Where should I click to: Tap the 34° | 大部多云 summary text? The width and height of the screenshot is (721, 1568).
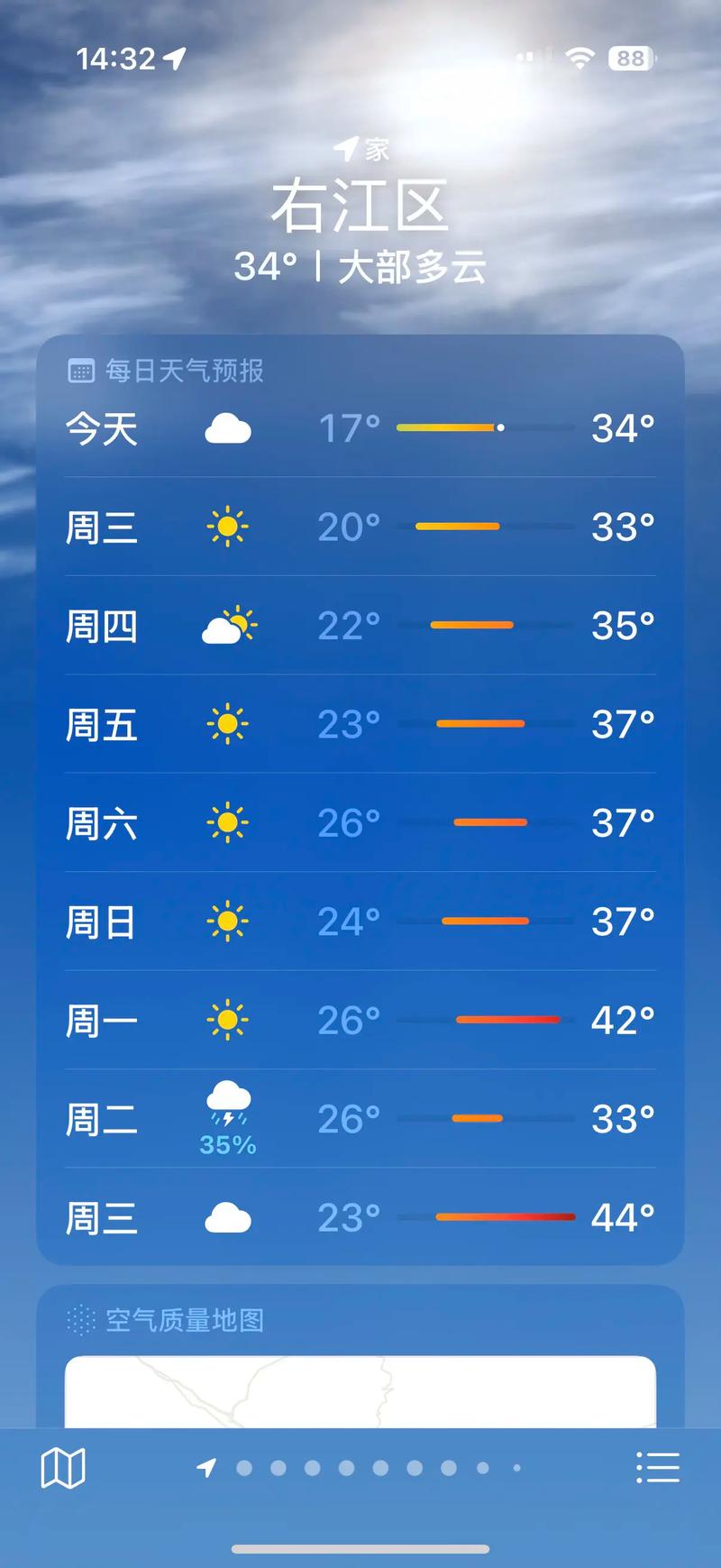point(360,264)
